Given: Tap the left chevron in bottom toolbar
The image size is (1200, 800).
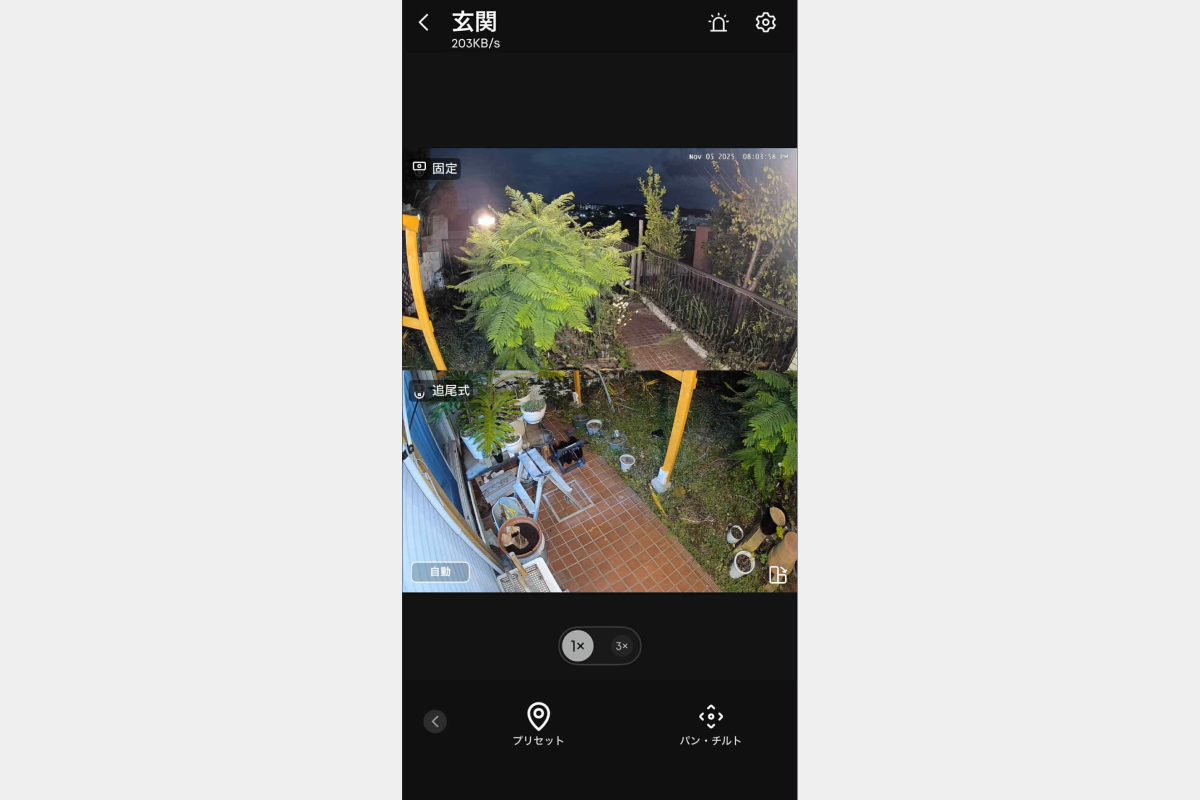Looking at the screenshot, I should 435,721.
